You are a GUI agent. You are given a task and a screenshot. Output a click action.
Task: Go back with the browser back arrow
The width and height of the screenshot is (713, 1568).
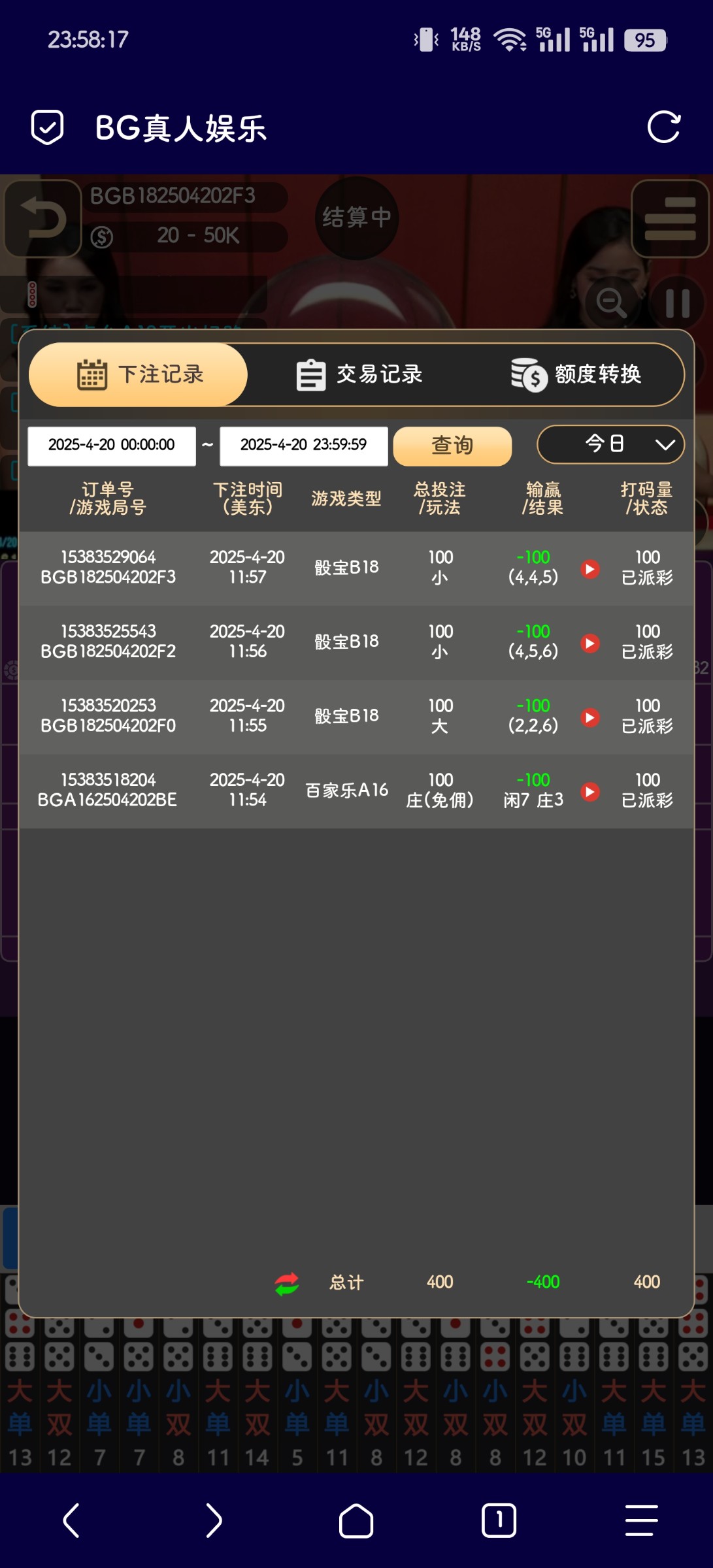coord(71,1520)
